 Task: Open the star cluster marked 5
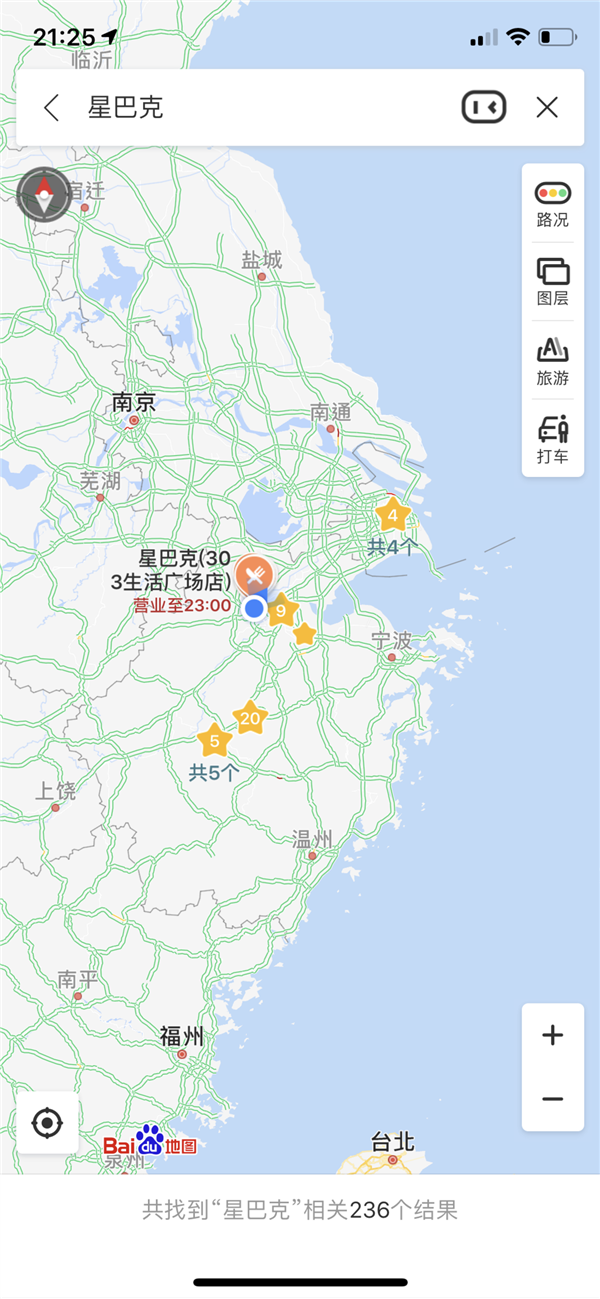point(214,741)
